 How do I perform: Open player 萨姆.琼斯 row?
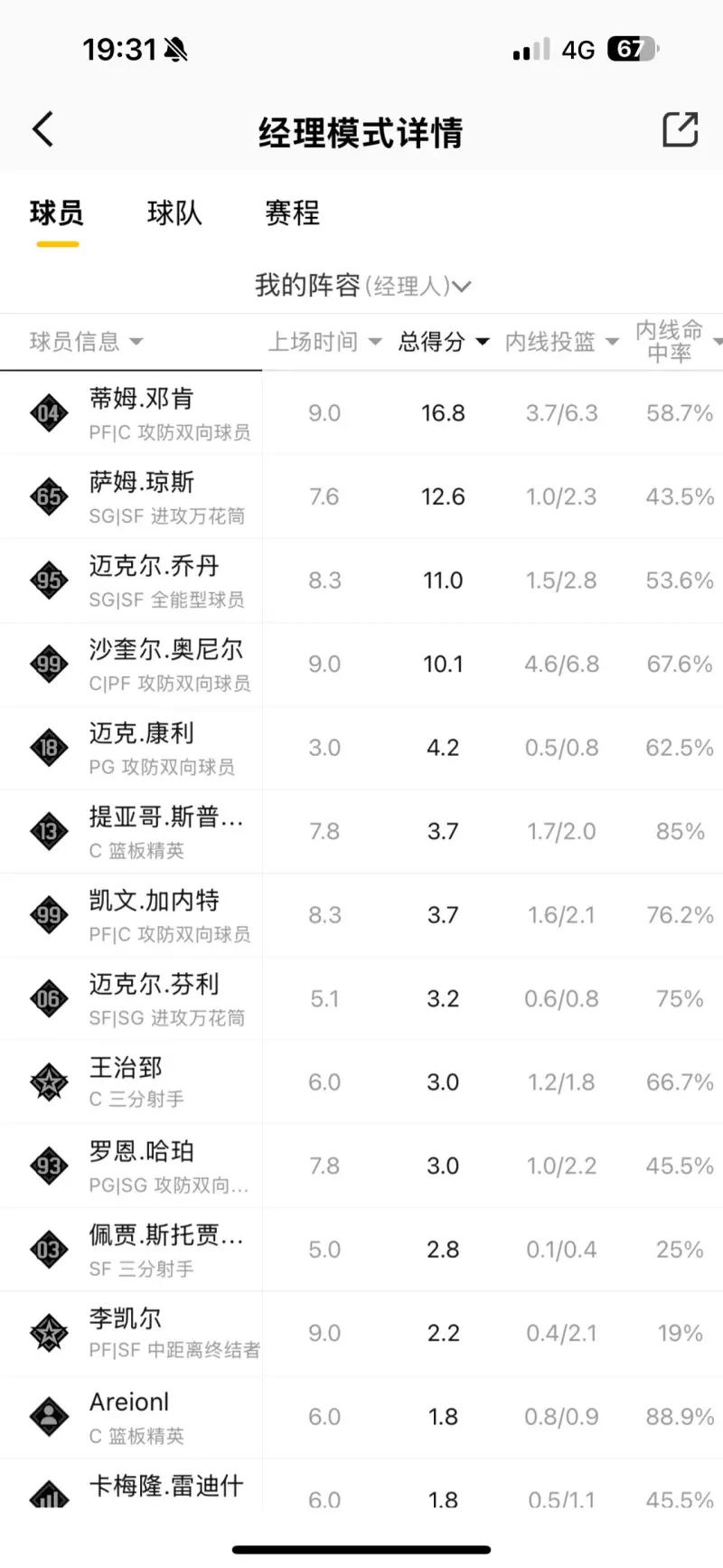(361, 496)
